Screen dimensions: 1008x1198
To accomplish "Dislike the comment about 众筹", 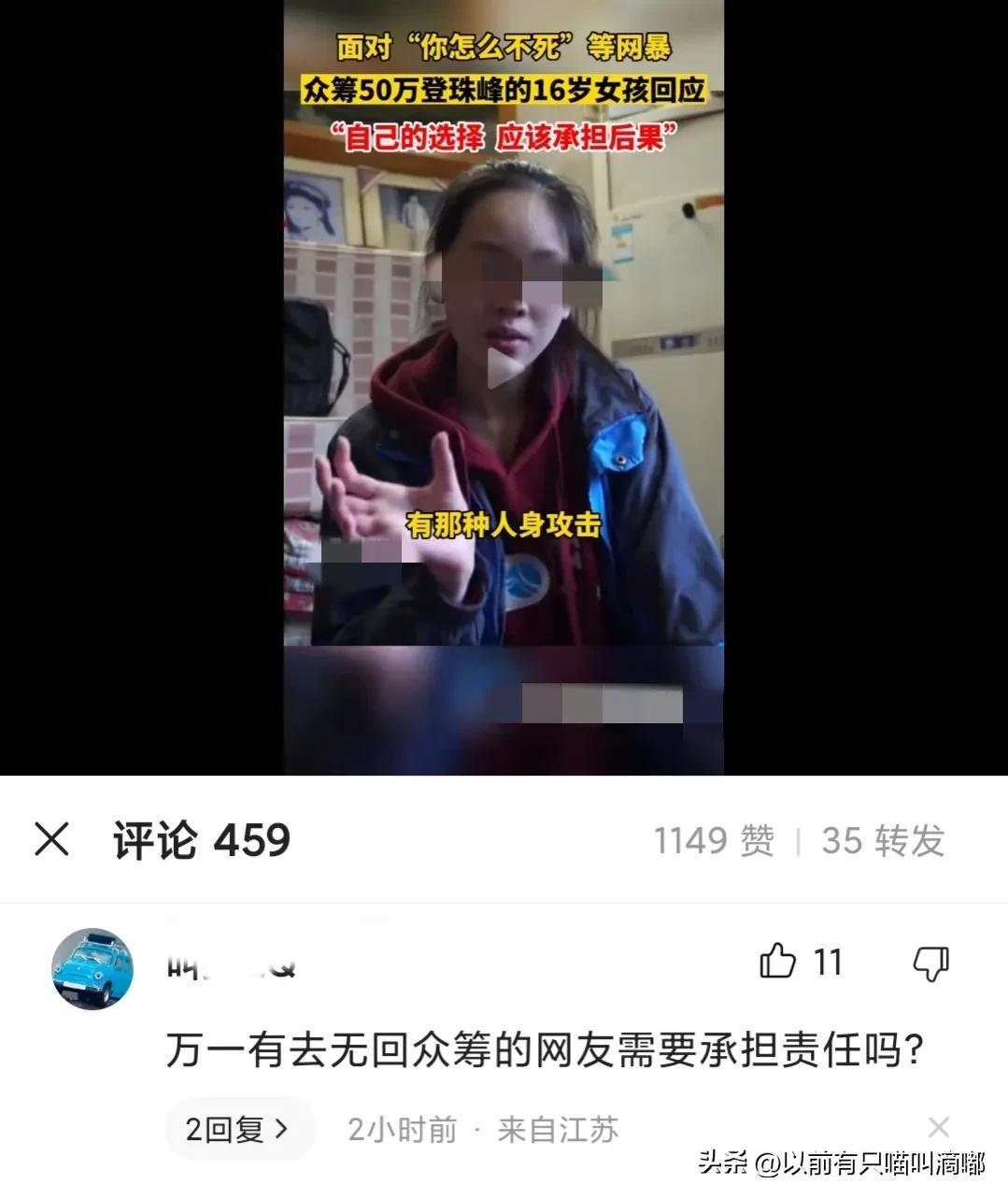I will click(930, 963).
